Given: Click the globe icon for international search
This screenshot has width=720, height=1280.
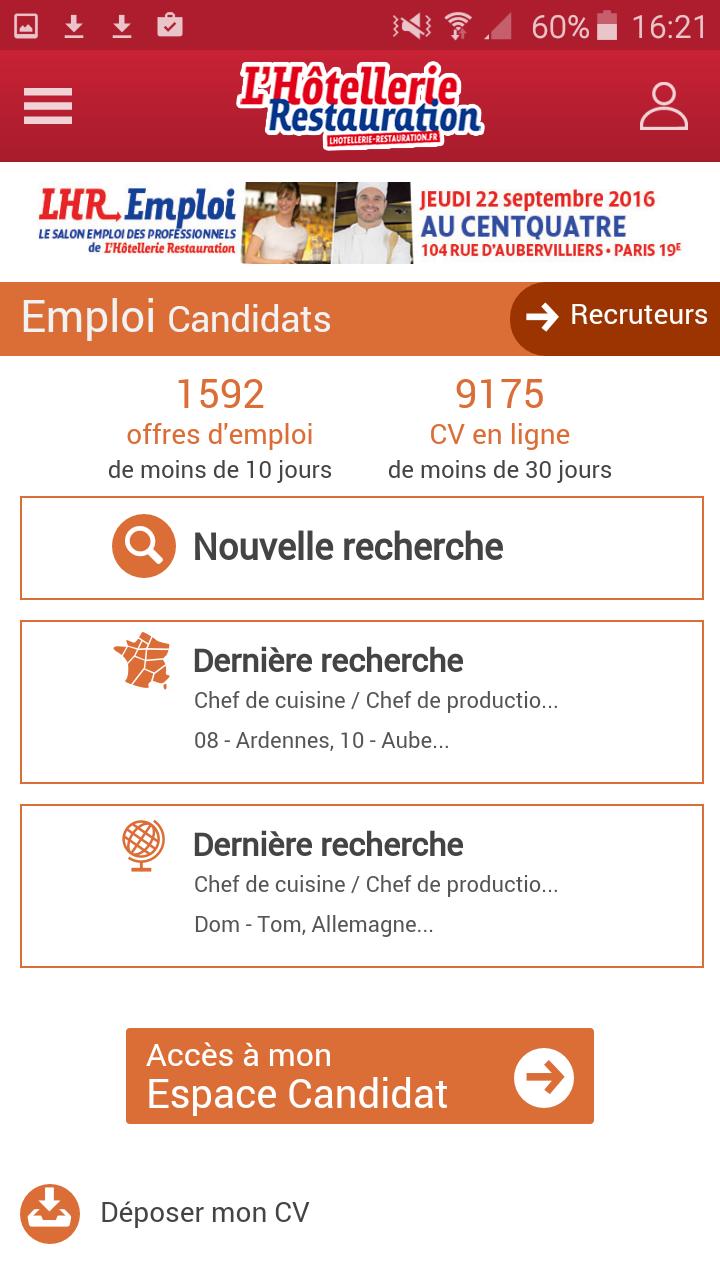Looking at the screenshot, I should [x=143, y=844].
